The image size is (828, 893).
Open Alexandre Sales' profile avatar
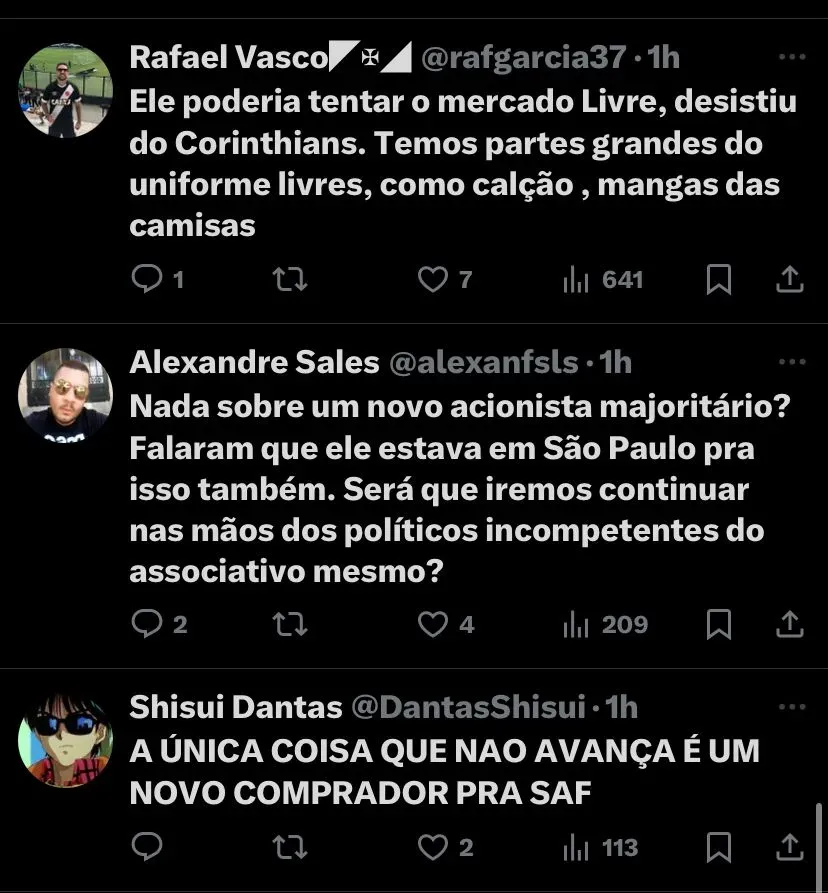65,395
